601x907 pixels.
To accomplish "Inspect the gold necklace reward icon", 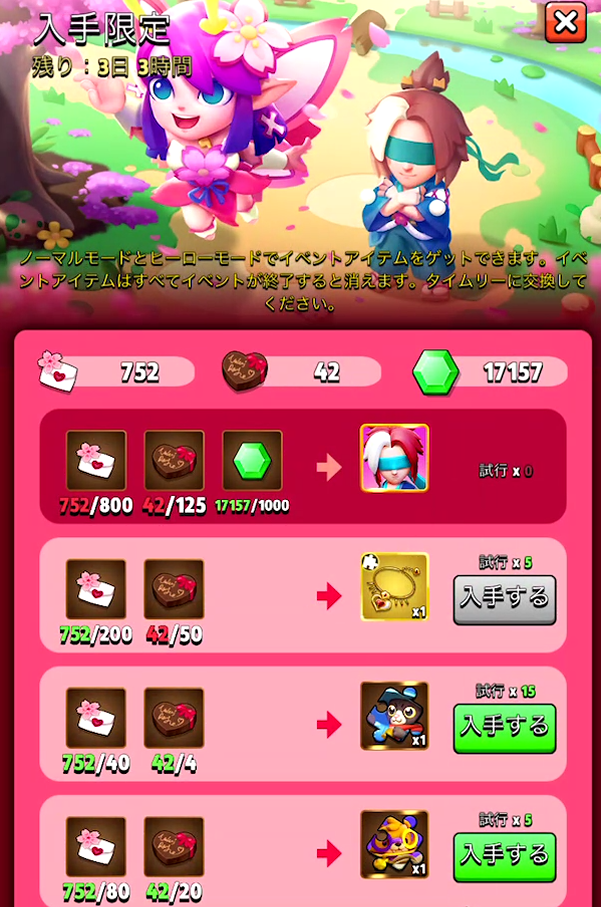I will click(394, 588).
